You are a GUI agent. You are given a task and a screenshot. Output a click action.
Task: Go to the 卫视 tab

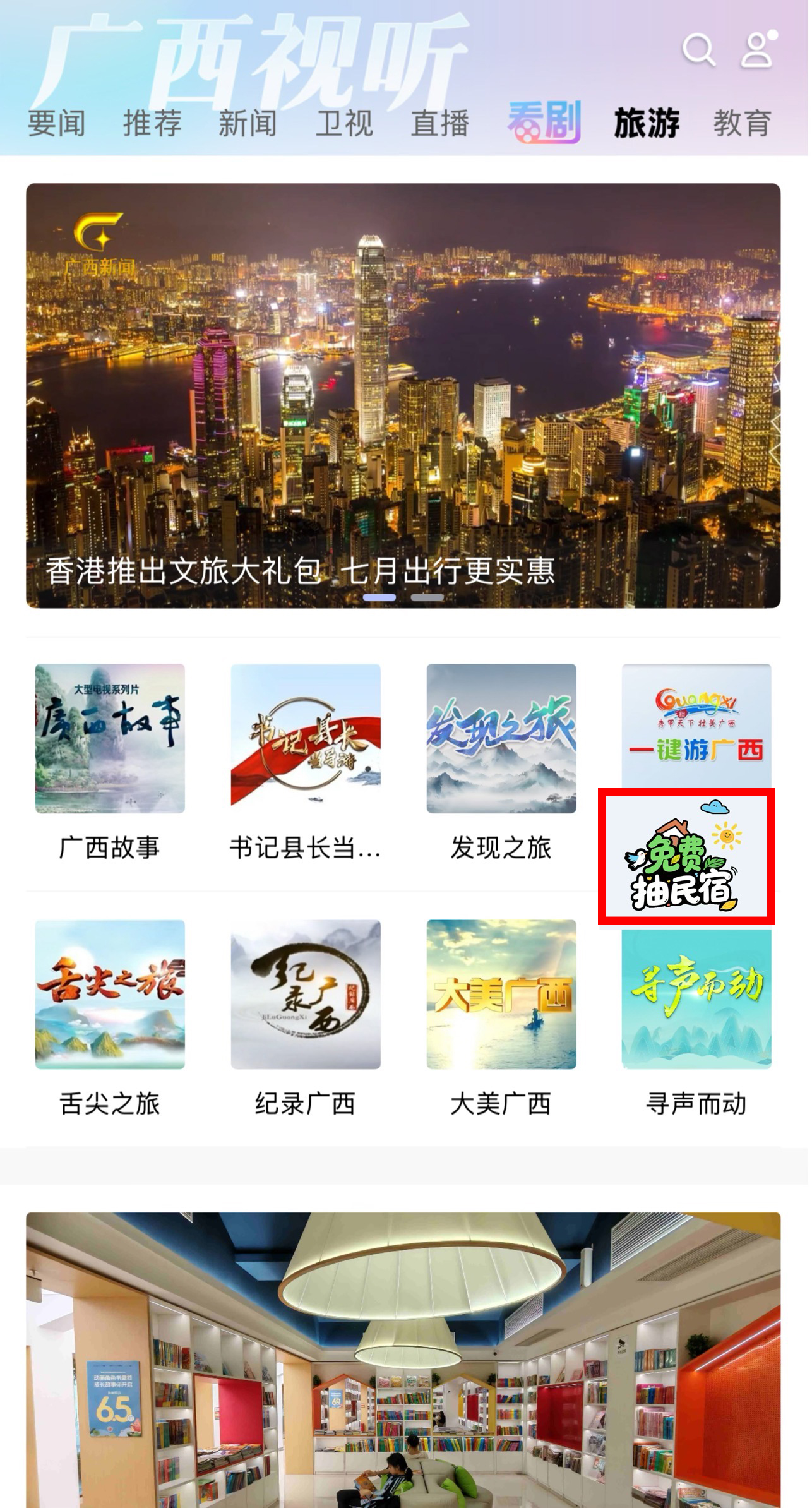344,123
